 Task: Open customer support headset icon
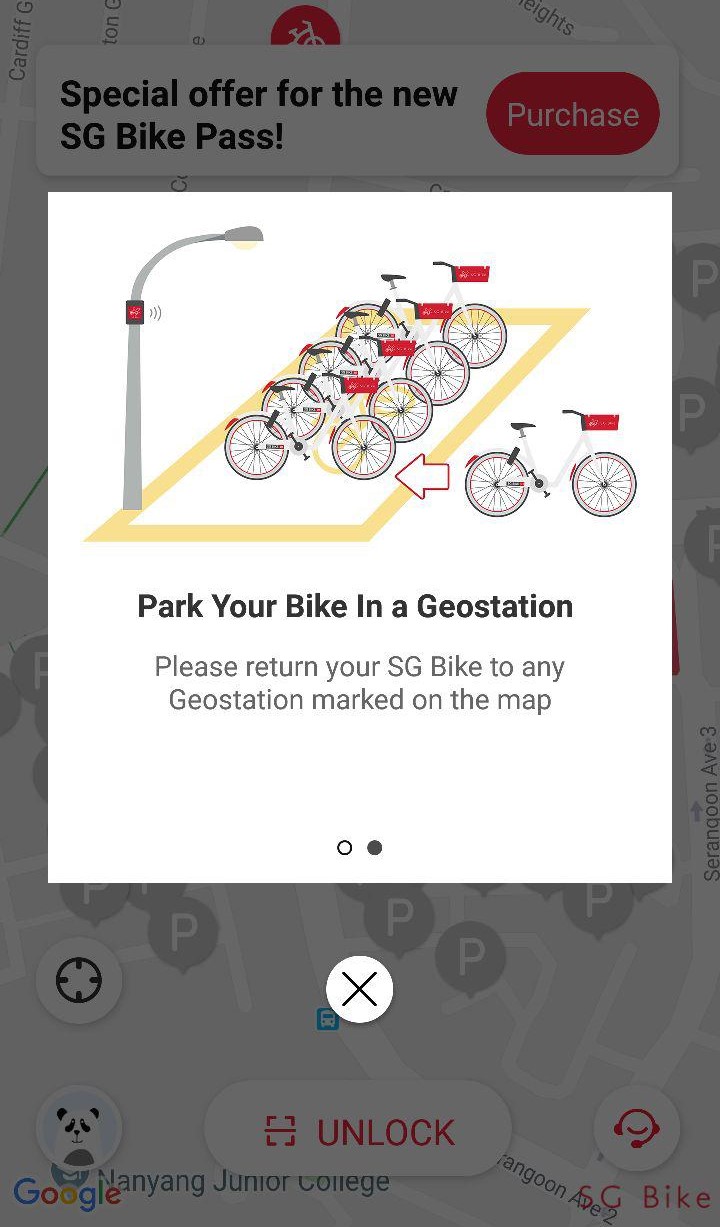pos(636,1128)
